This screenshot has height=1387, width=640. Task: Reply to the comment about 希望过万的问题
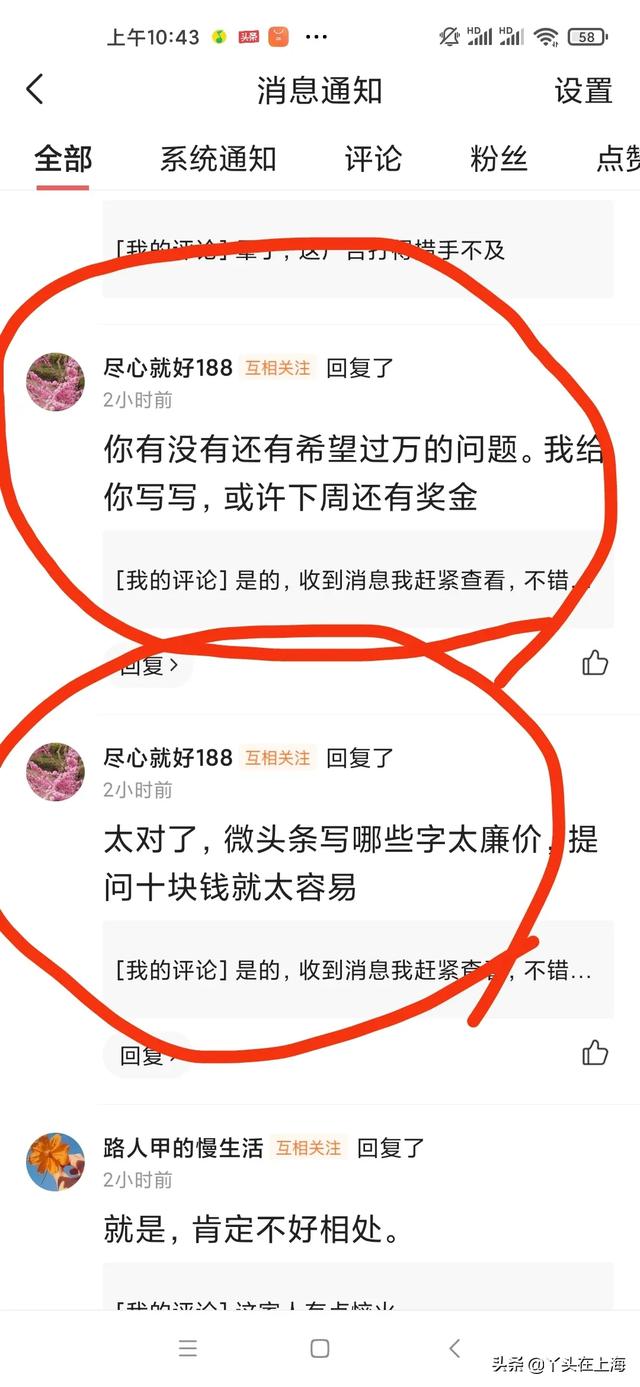point(147,665)
